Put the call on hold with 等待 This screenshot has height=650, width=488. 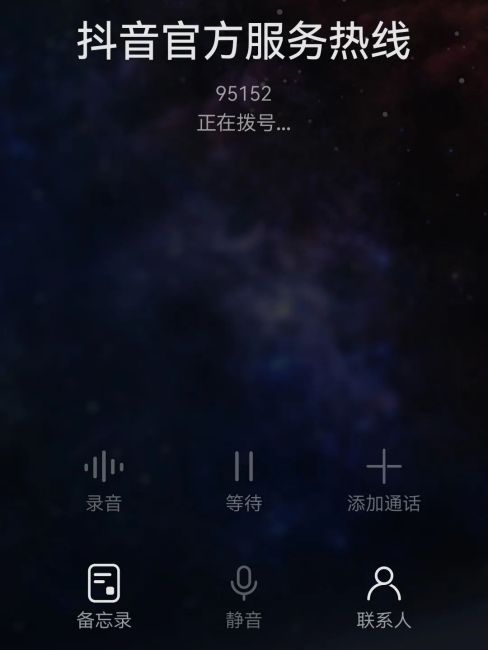pyautogui.click(x=244, y=481)
